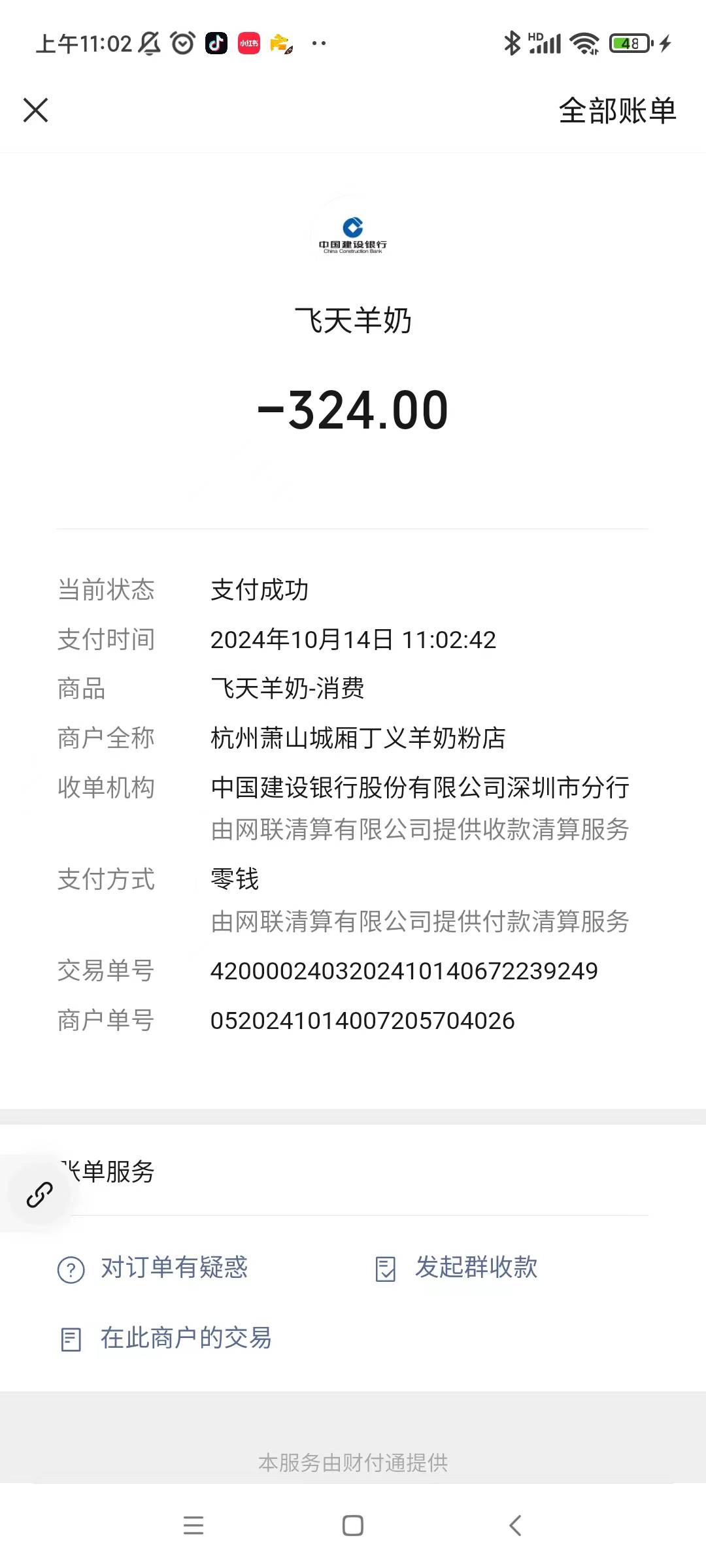This screenshot has height=1568, width=706.
Task: Close the bill detail page
Action: [36, 110]
